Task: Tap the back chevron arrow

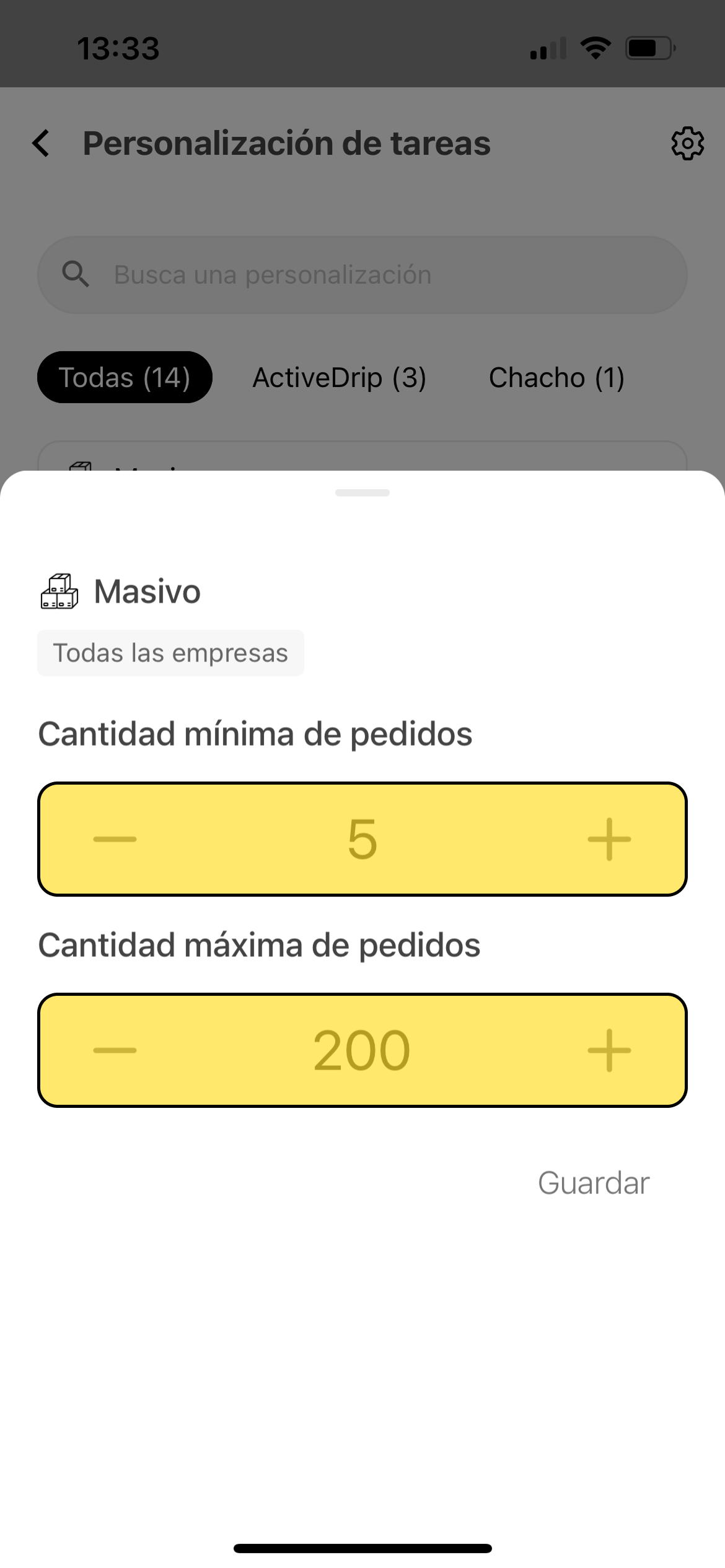Action: (41, 143)
